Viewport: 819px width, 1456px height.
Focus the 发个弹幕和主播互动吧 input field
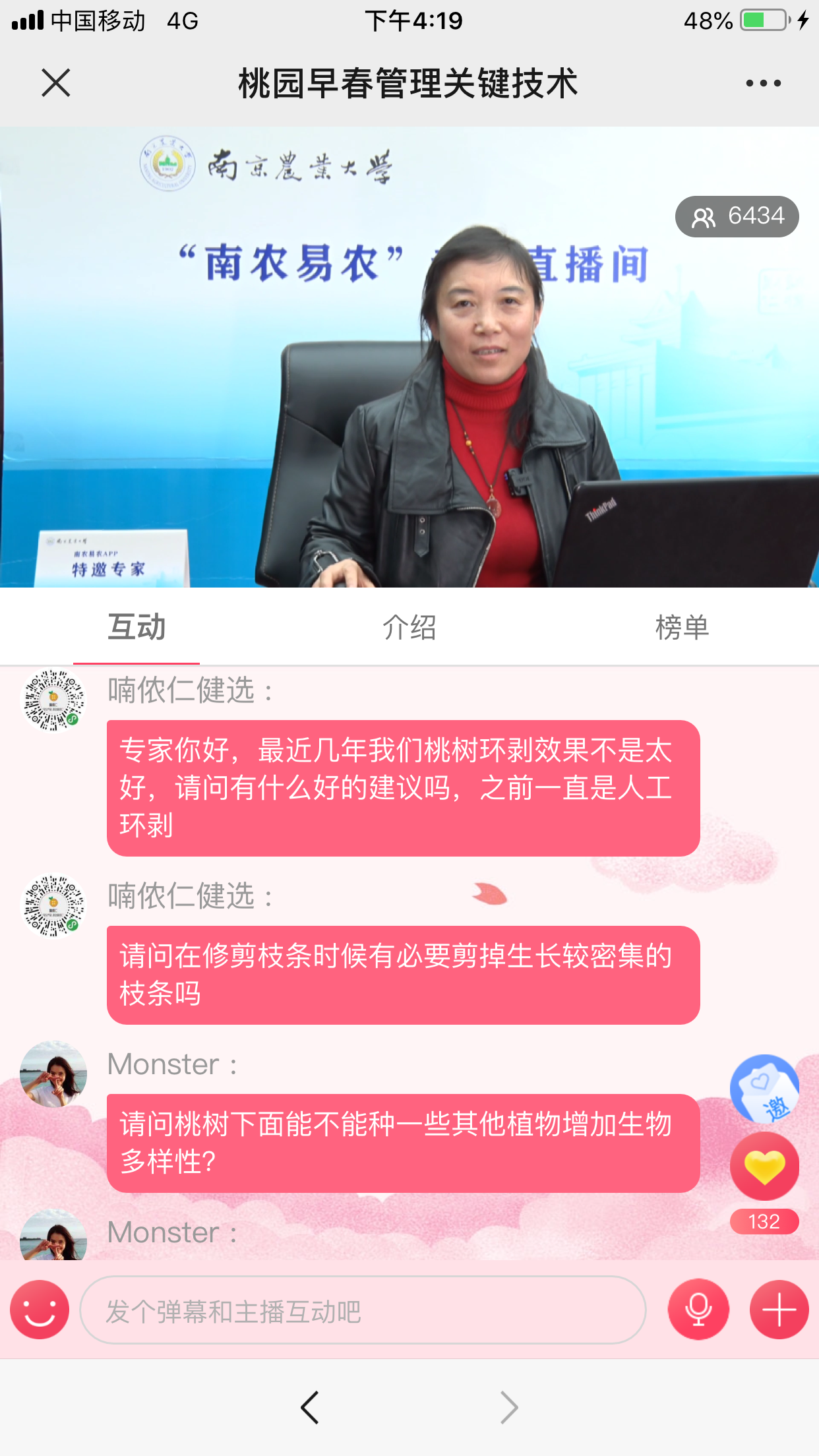363,1310
